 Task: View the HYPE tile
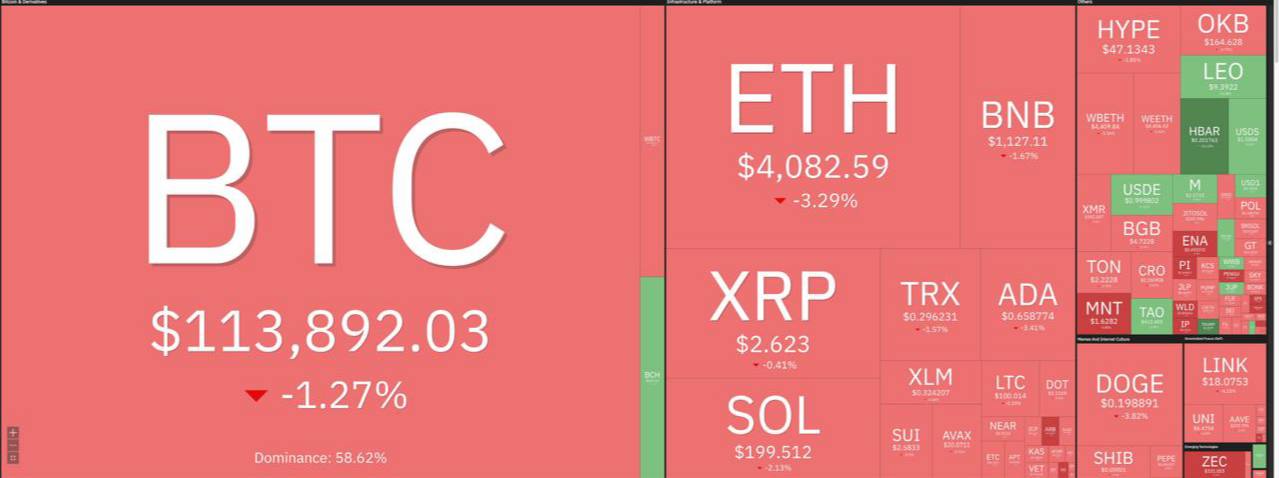click(1127, 38)
